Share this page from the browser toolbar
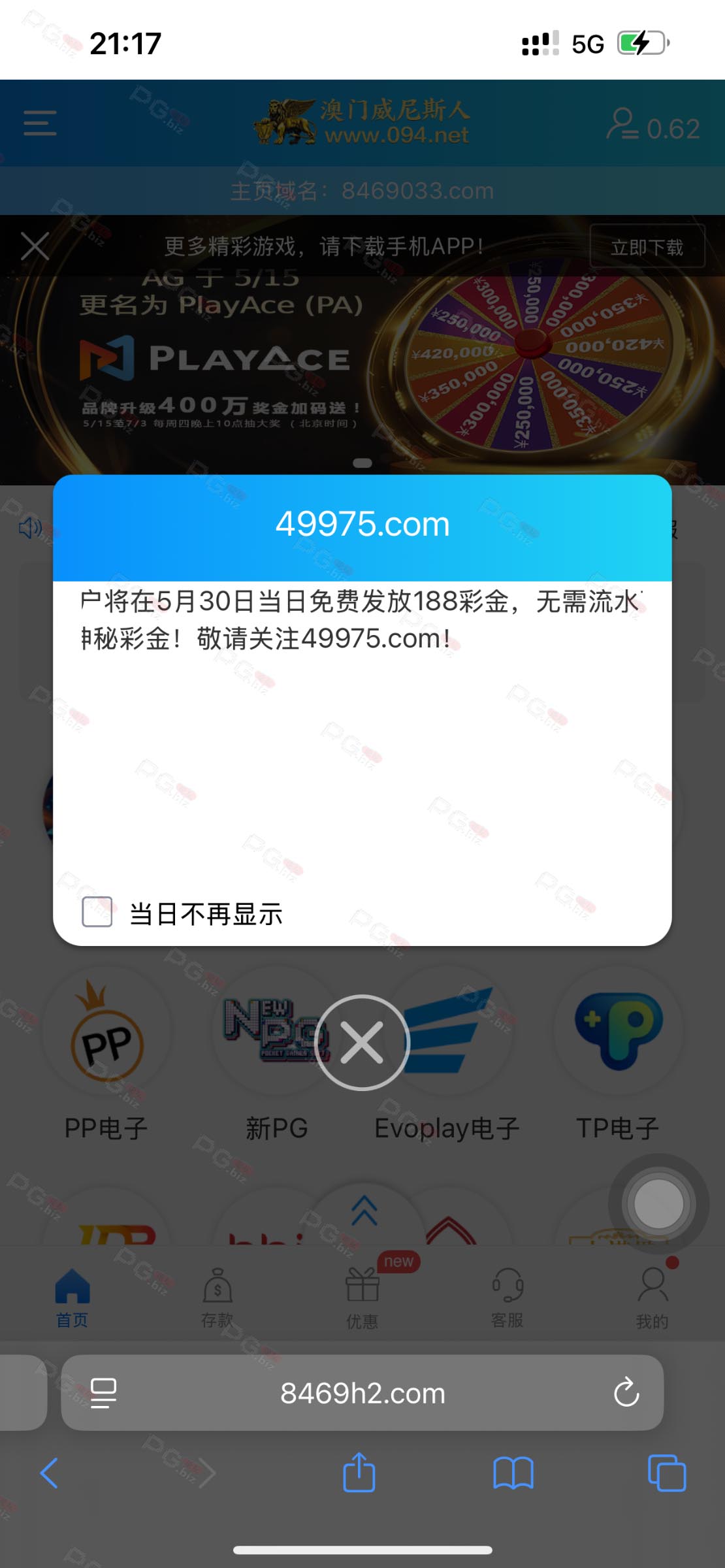This screenshot has width=725, height=1568. point(359,1473)
